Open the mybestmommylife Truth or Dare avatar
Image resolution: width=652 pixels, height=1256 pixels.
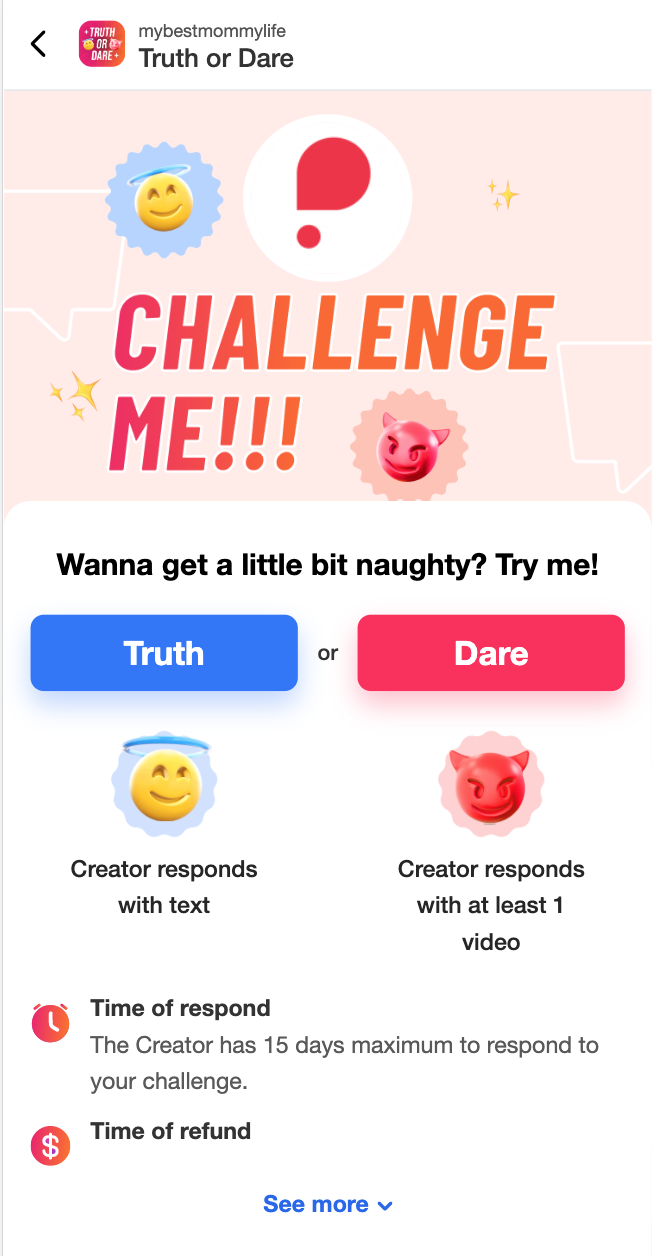102,44
